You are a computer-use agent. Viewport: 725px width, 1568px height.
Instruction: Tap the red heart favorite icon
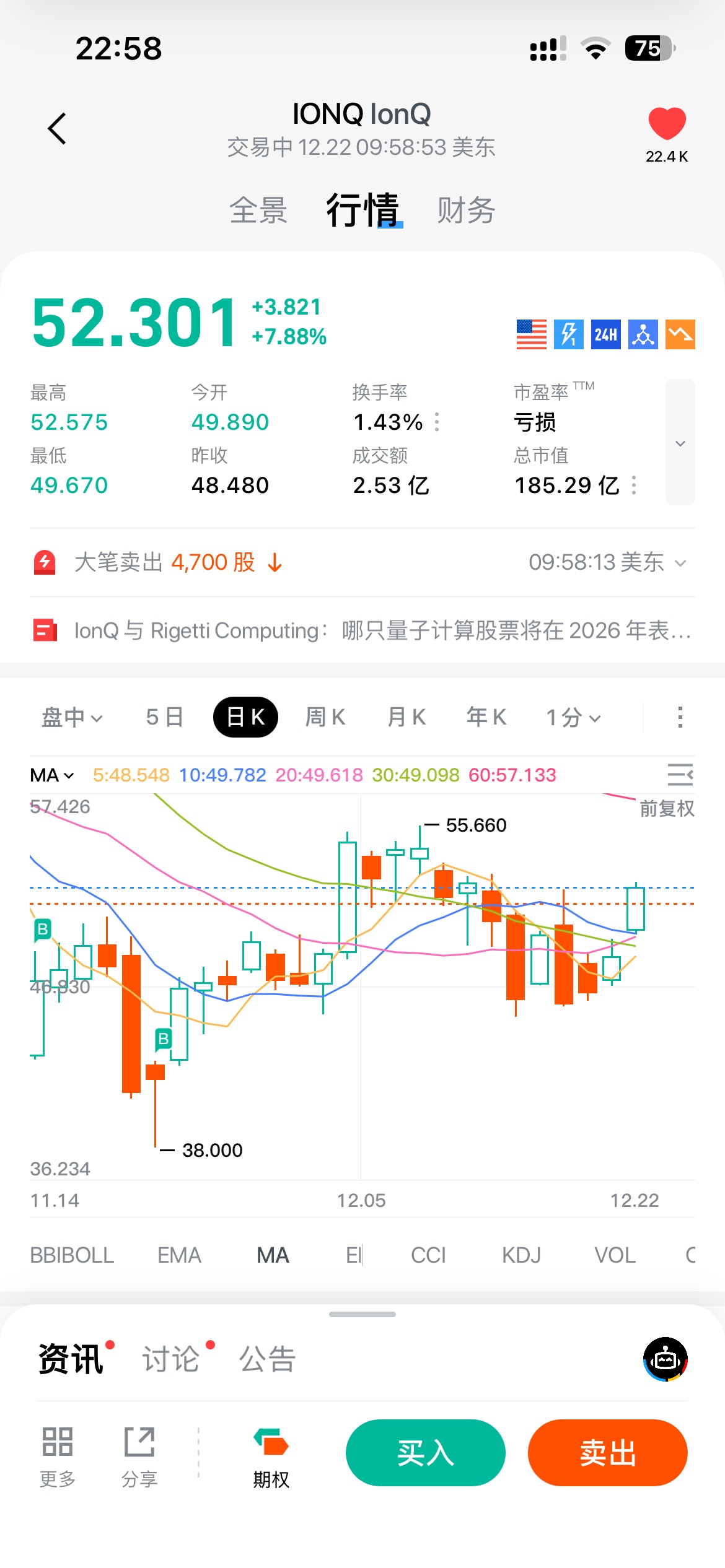coord(667,123)
